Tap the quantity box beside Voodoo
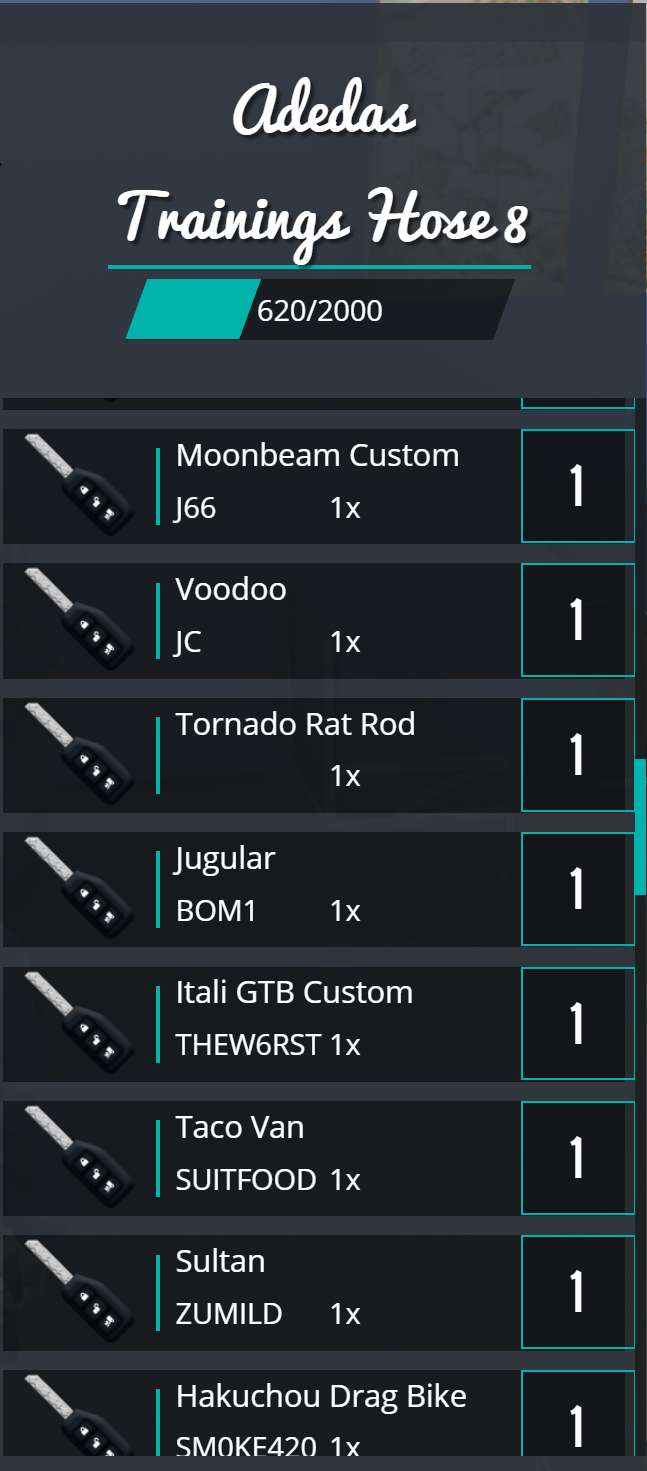The height and width of the screenshot is (1471, 647). [x=578, y=620]
